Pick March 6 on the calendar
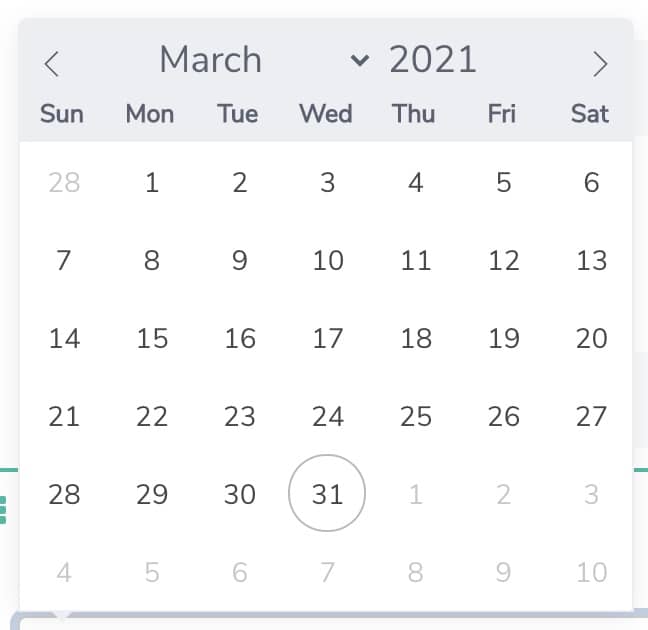This screenshot has width=648, height=630. click(591, 182)
